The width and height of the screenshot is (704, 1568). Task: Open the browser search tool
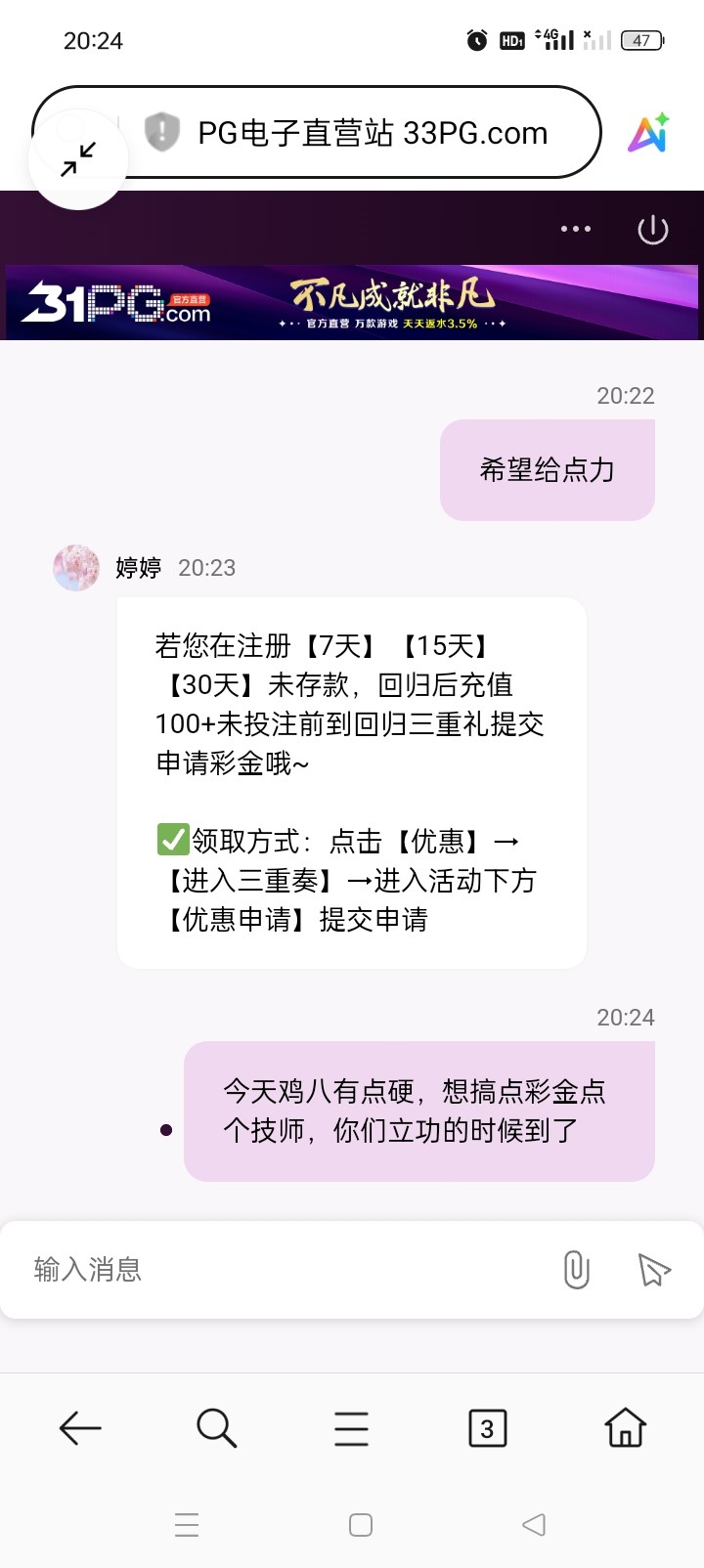tap(216, 1428)
